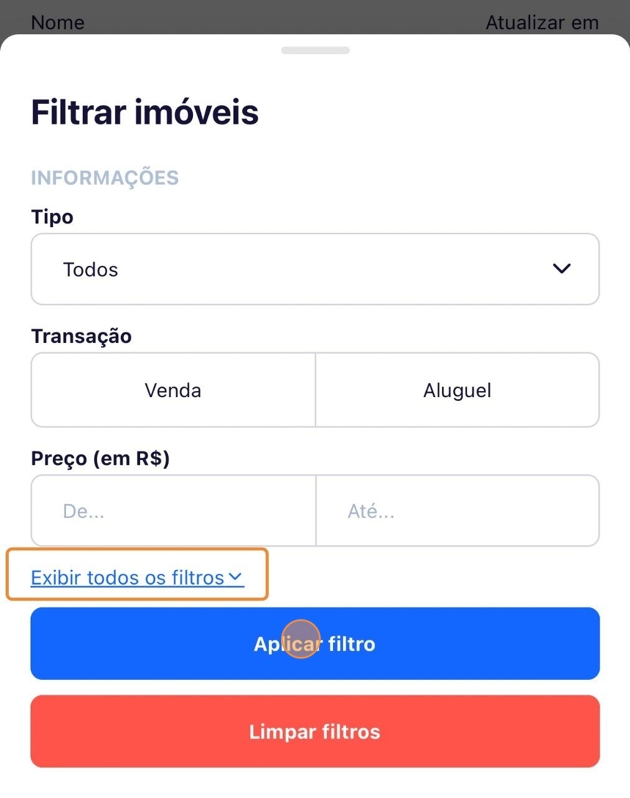
Task: Open the Tipo dropdown showing Todos
Action: 315,269
